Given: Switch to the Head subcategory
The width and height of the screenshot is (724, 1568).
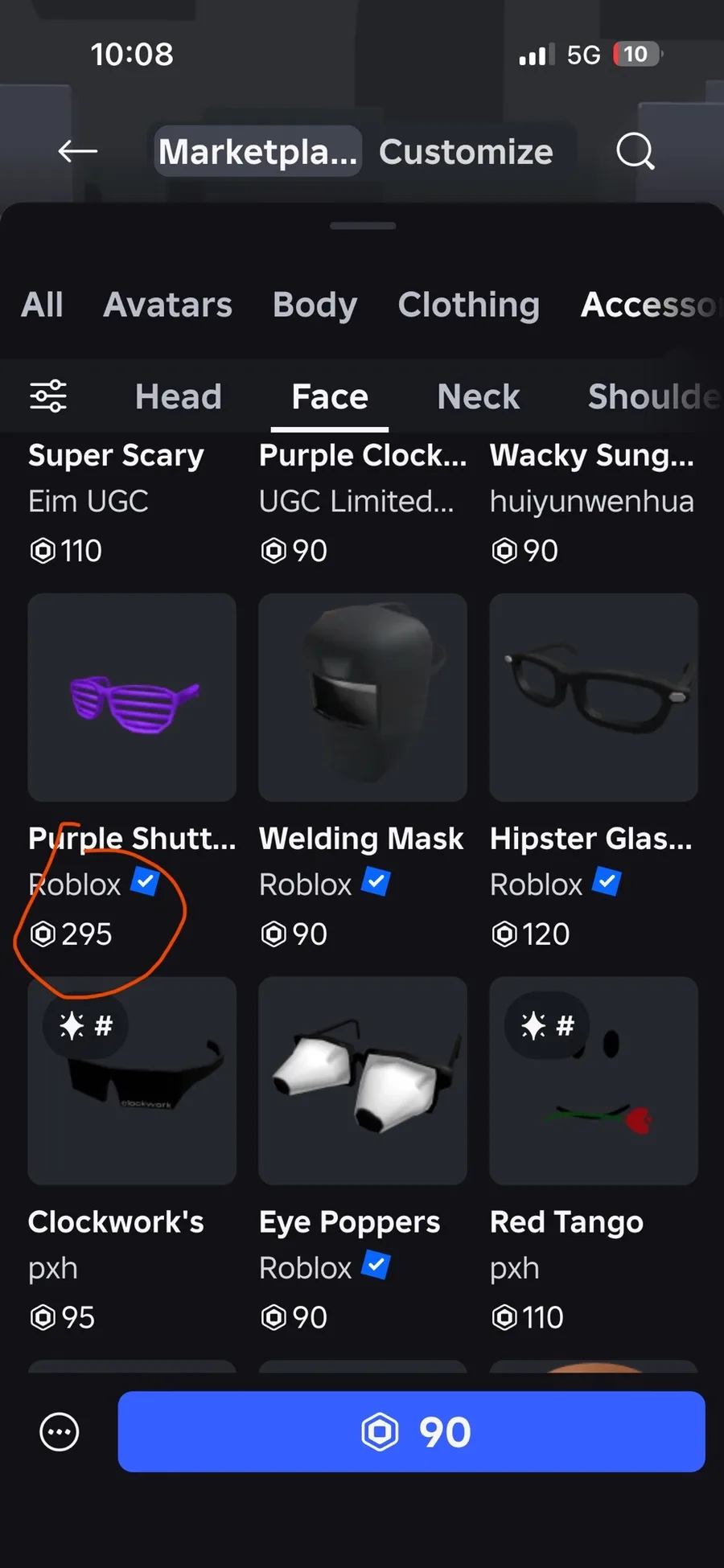Looking at the screenshot, I should coord(178,396).
